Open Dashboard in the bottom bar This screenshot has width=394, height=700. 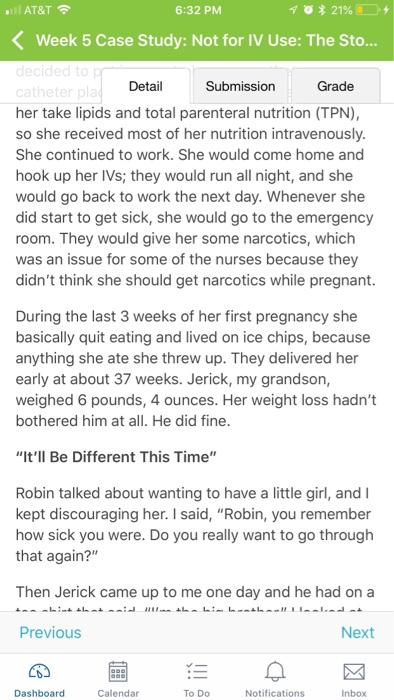coord(39,679)
